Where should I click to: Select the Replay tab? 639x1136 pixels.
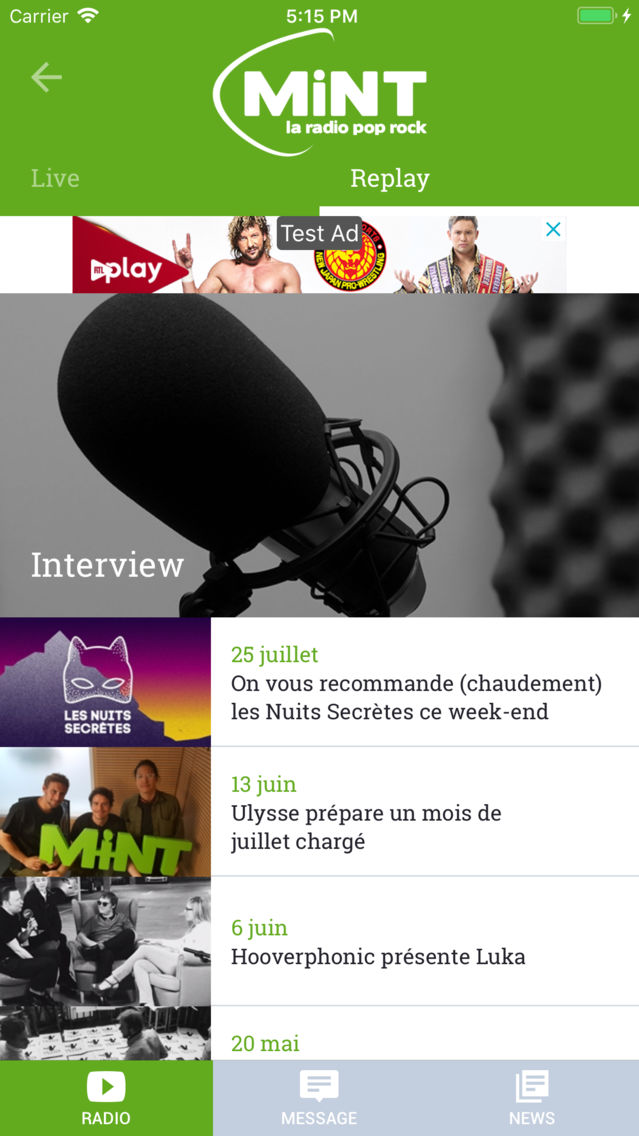[x=390, y=178]
